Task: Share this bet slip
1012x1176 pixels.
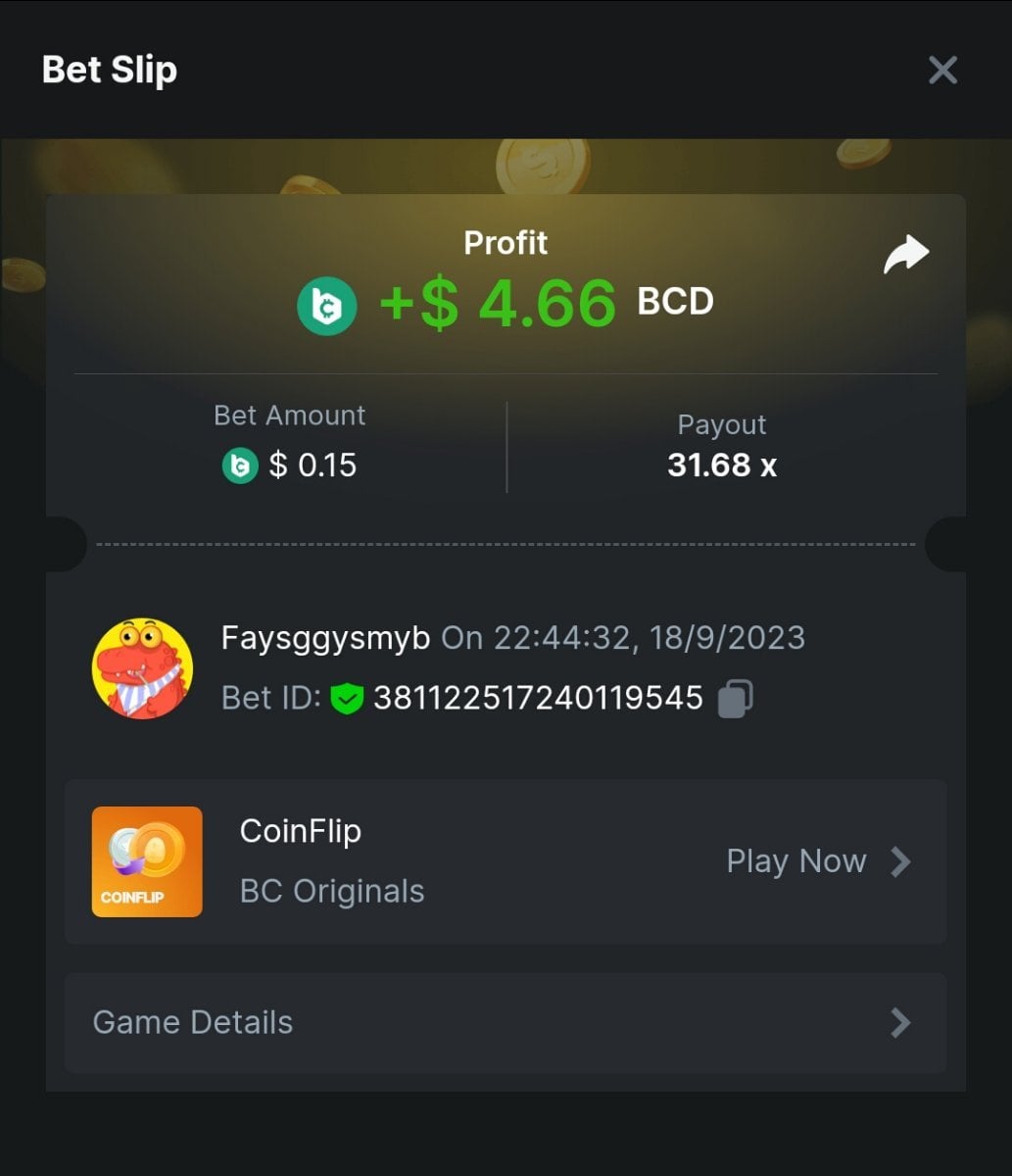Action: click(x=905, y=255)
